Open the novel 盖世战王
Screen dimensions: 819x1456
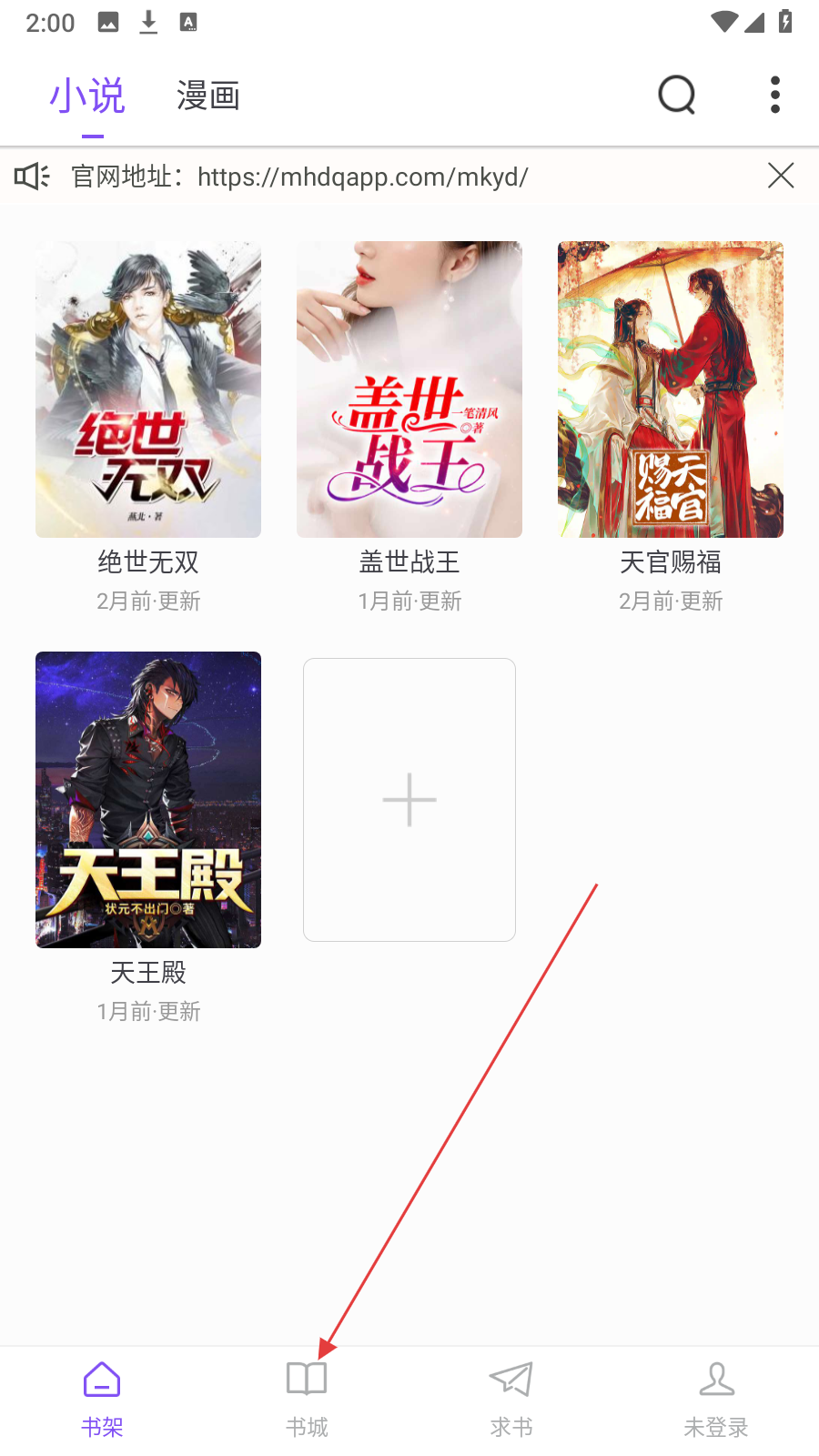coord(409,389)
